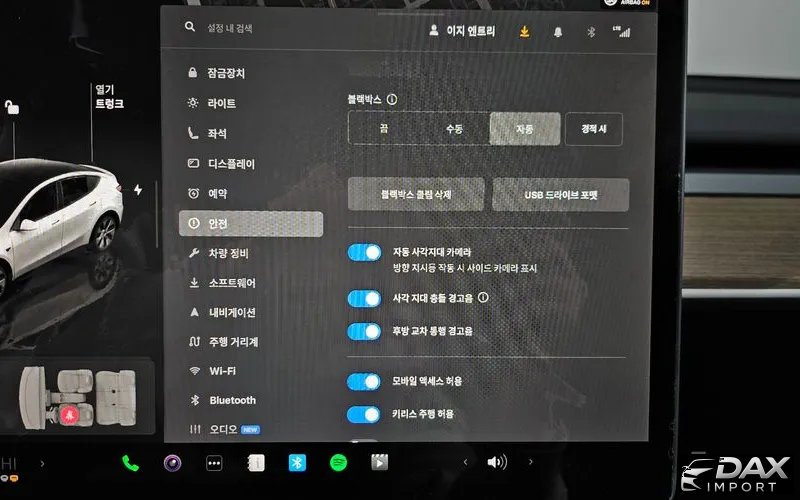Open the 잠금장치 settings menu
800x500 pixels.
(x=226, y=73)
